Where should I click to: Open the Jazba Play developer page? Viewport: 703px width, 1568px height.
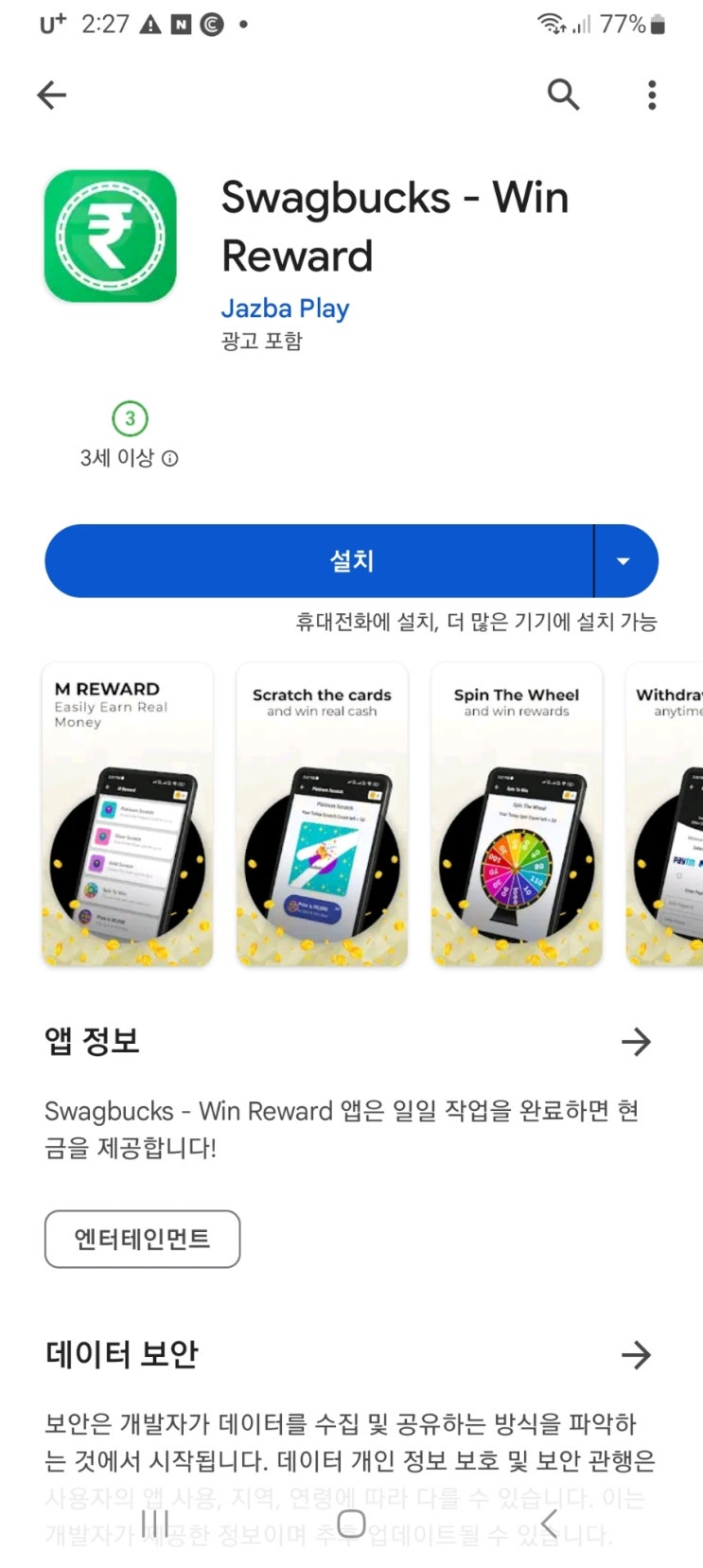tap(285, 308)
